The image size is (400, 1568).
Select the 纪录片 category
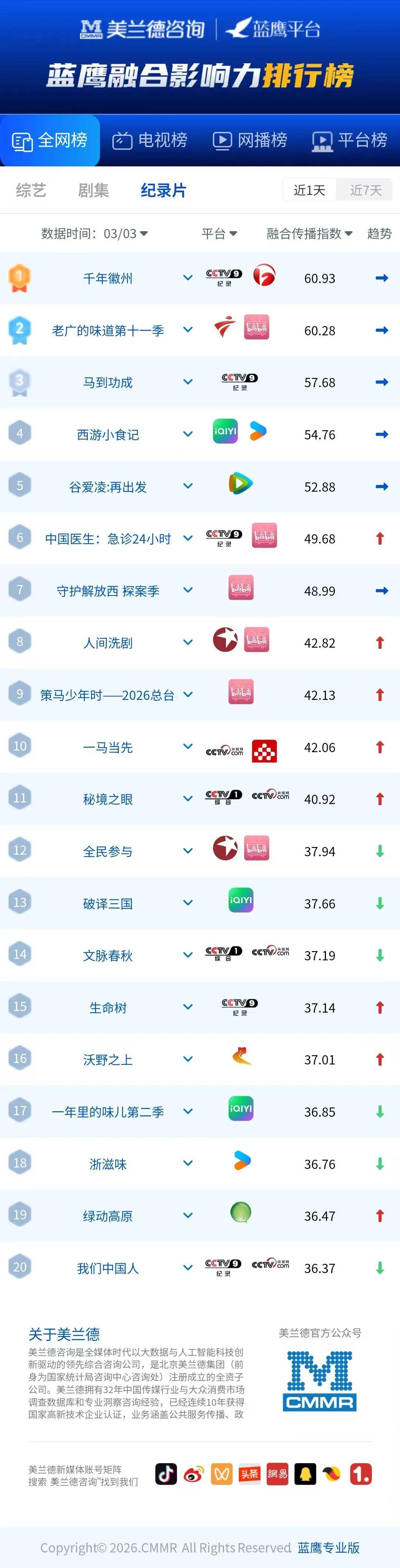click(163, 190)
